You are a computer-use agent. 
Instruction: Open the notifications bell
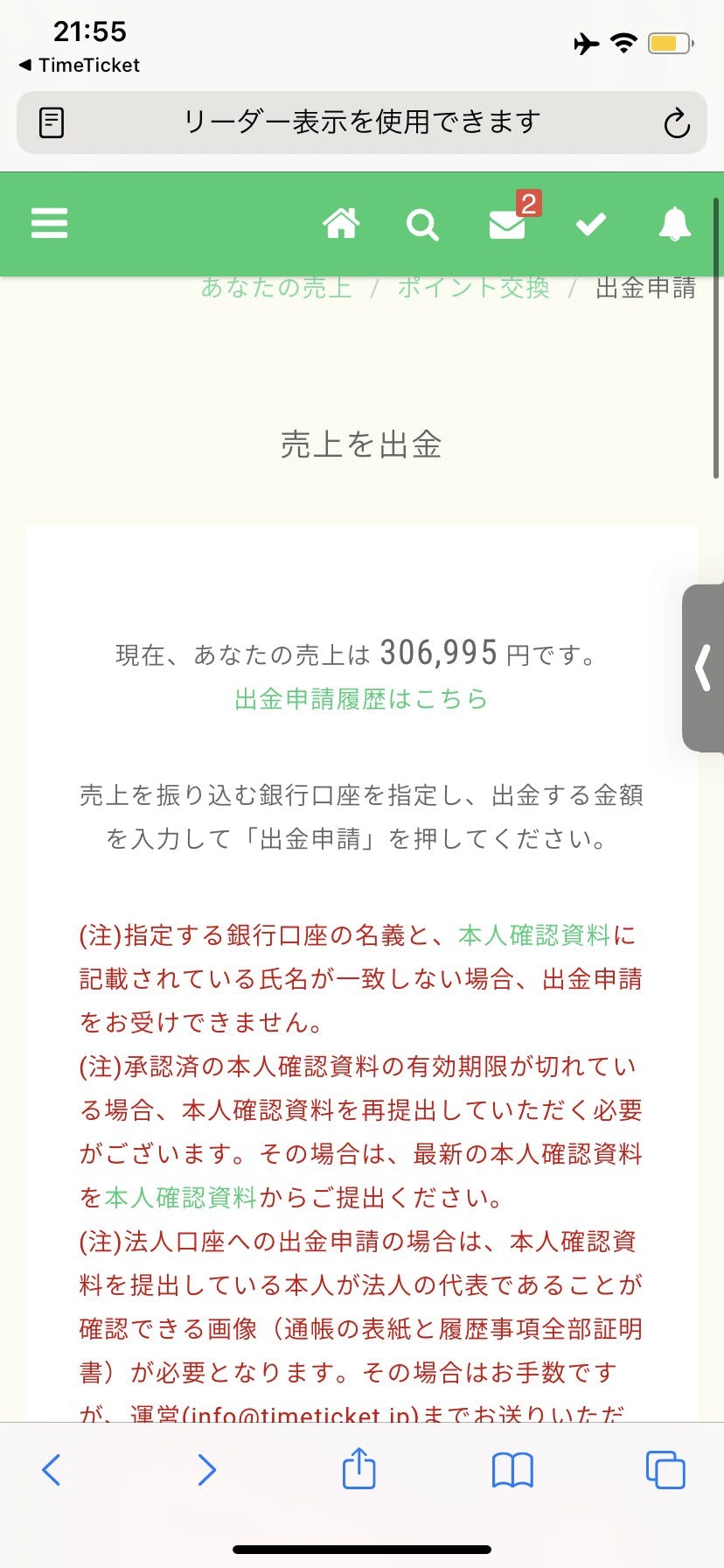pos(674,224)
